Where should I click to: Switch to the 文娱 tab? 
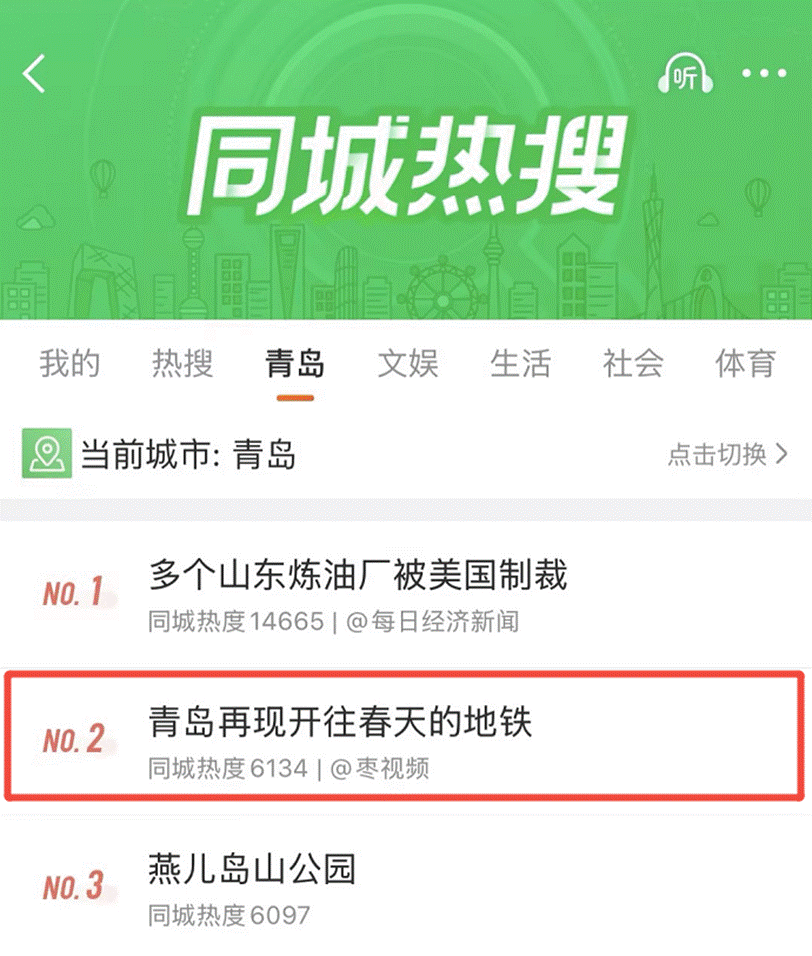coord(408,363)
